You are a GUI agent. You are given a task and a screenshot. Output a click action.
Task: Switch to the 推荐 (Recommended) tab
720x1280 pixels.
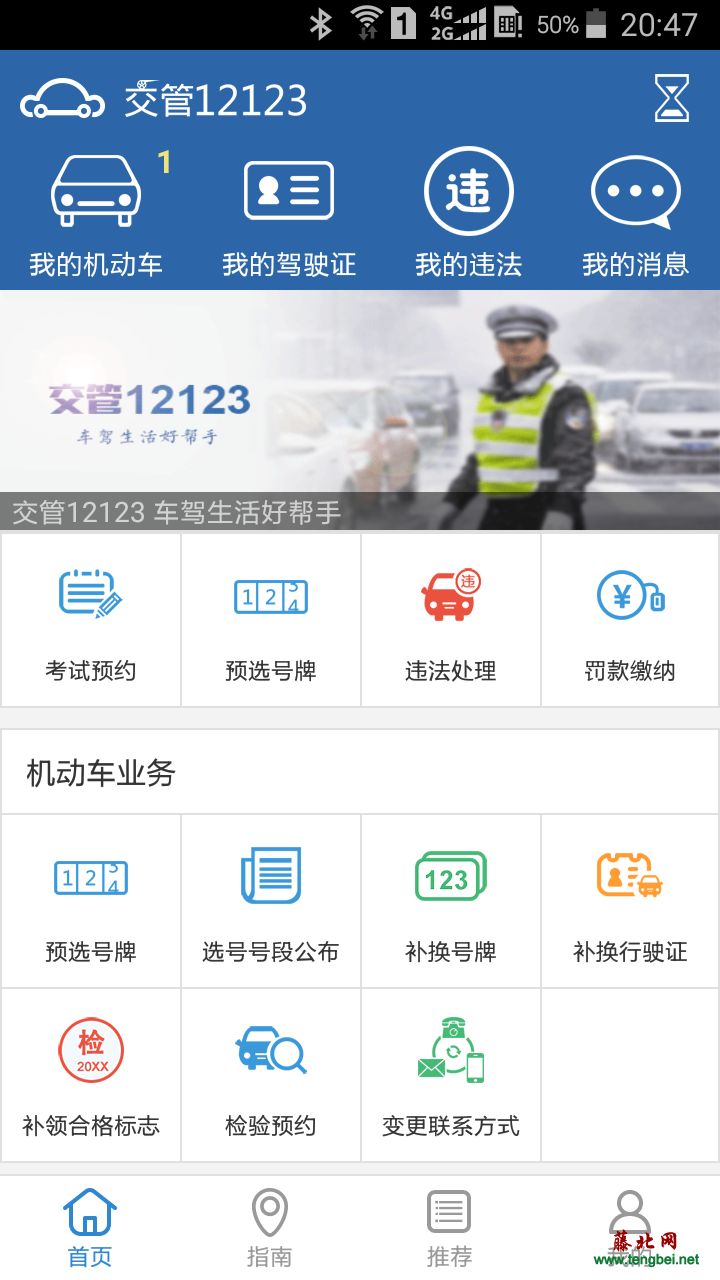pyautogui.click(x=449, y=1228)
